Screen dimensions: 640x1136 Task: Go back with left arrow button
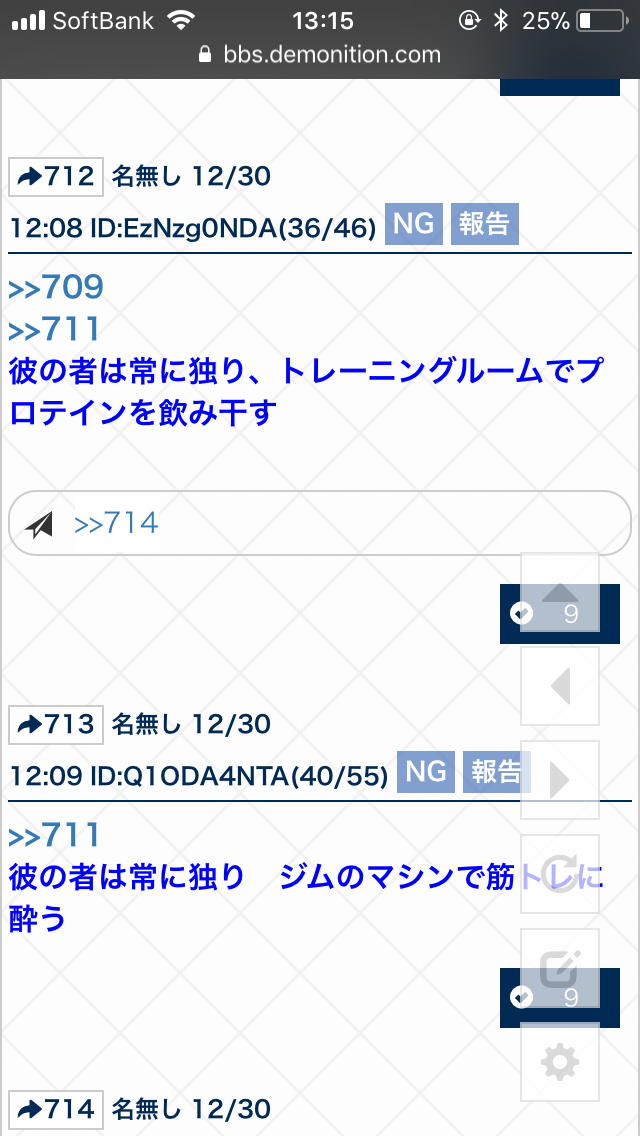pos(560,686)
